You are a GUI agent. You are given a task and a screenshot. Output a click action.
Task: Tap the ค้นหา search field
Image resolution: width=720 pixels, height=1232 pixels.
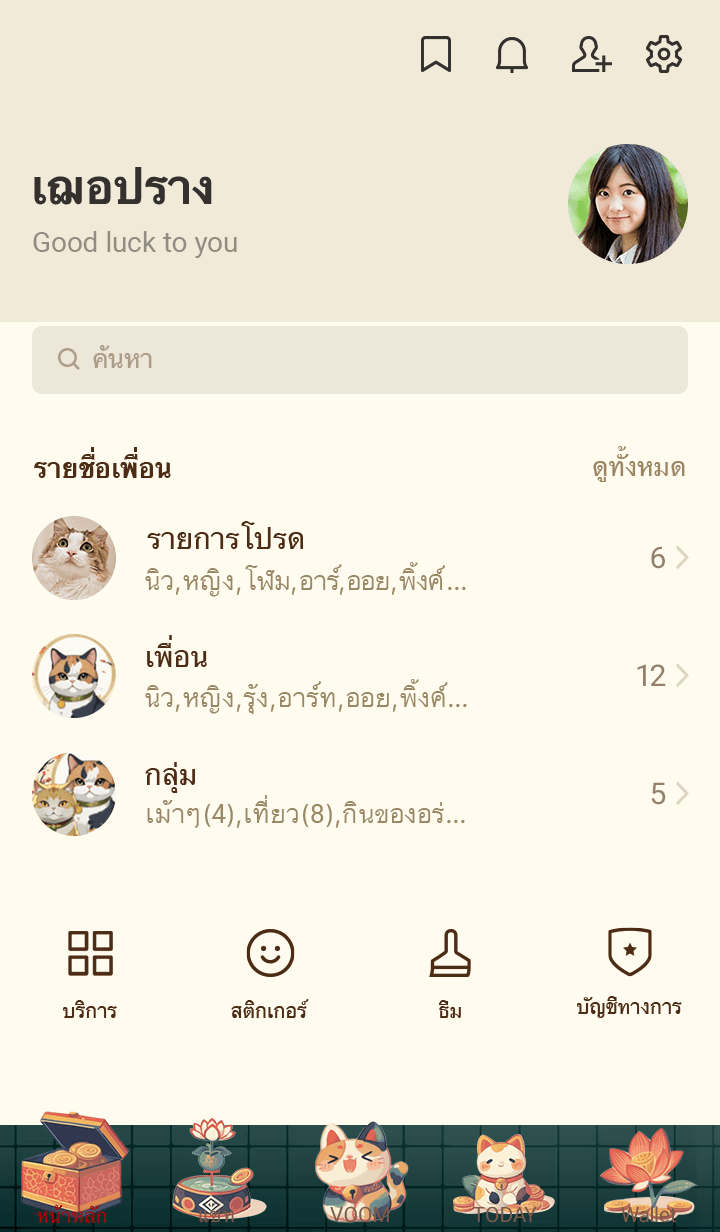(x=360, y=360)
